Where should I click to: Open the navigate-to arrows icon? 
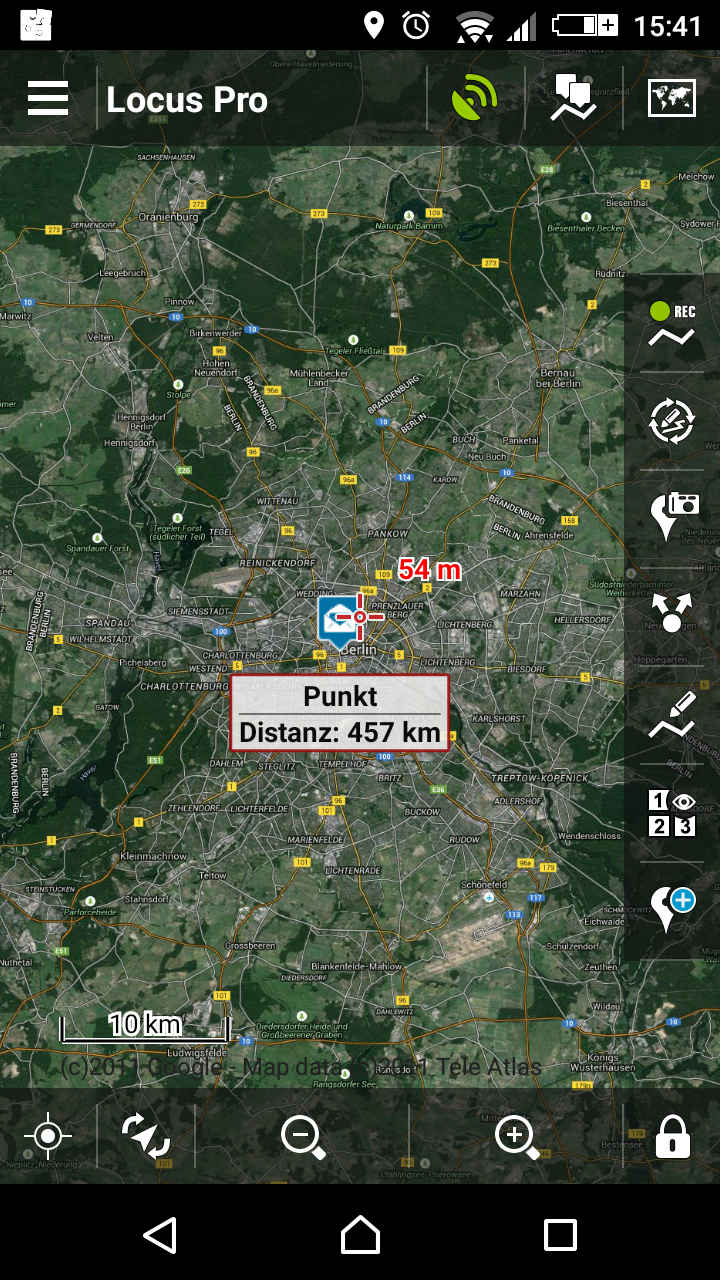coord(671,613)
